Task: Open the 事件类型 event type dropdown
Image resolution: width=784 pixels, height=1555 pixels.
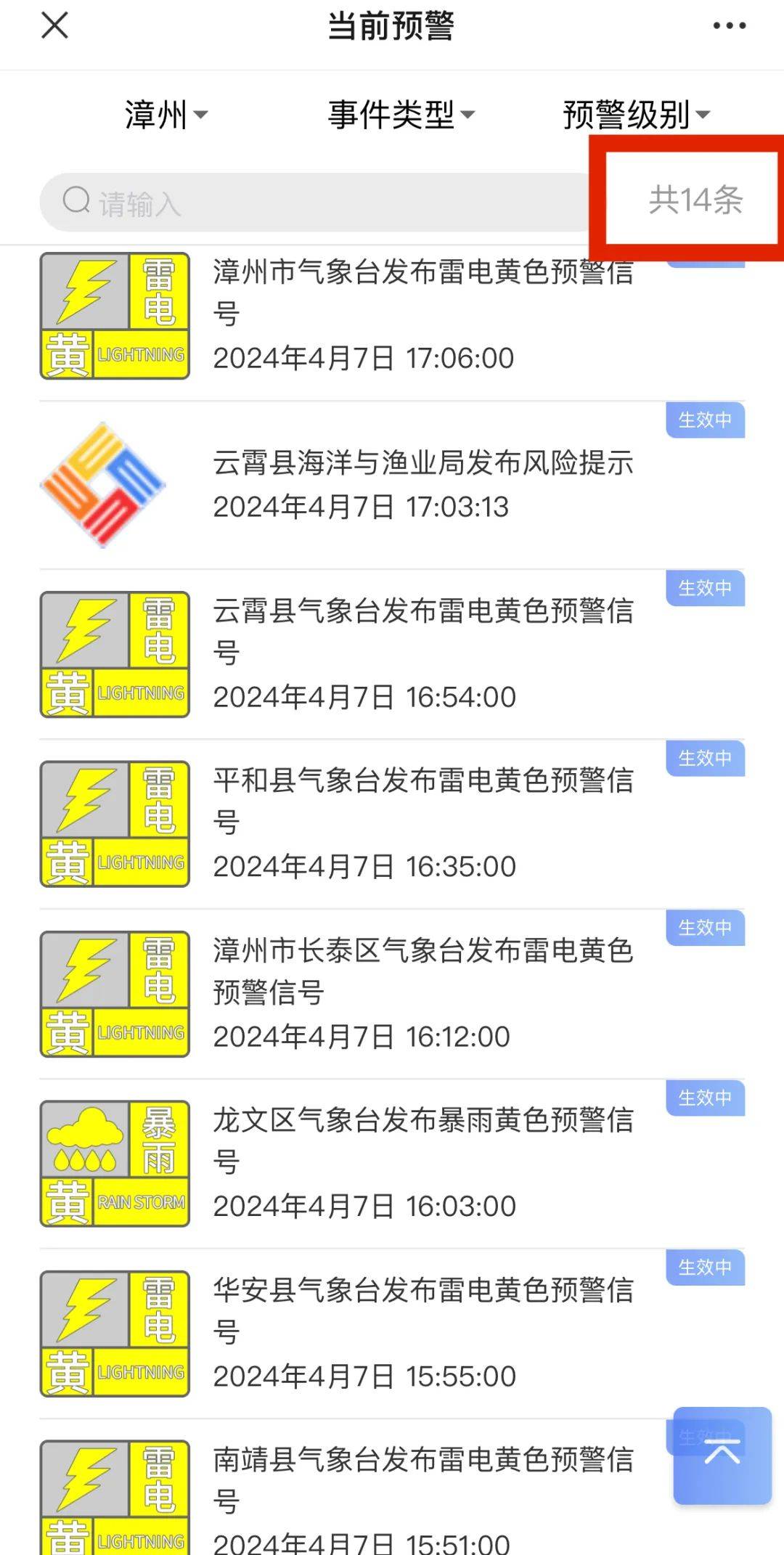Action: (399, 114)
